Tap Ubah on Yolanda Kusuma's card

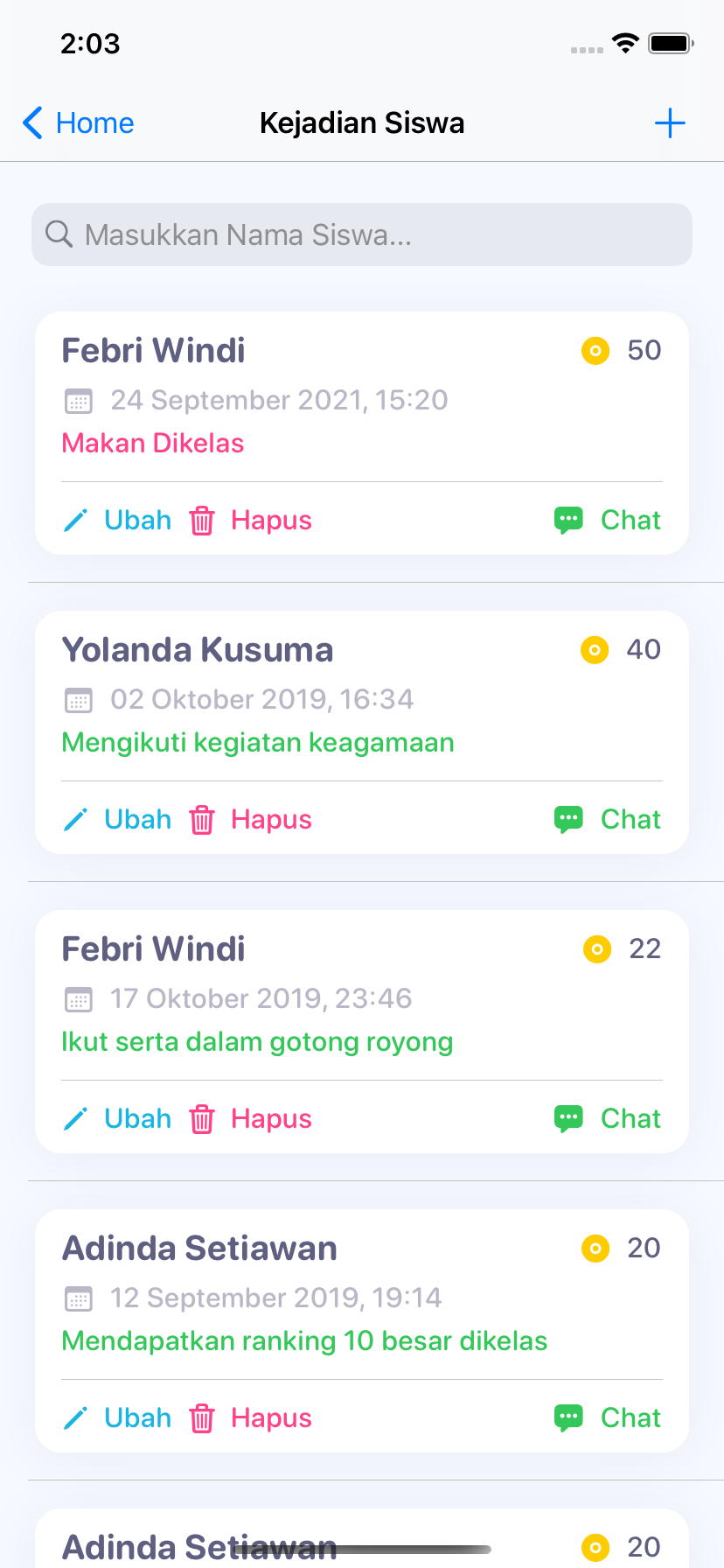[117, 820]
